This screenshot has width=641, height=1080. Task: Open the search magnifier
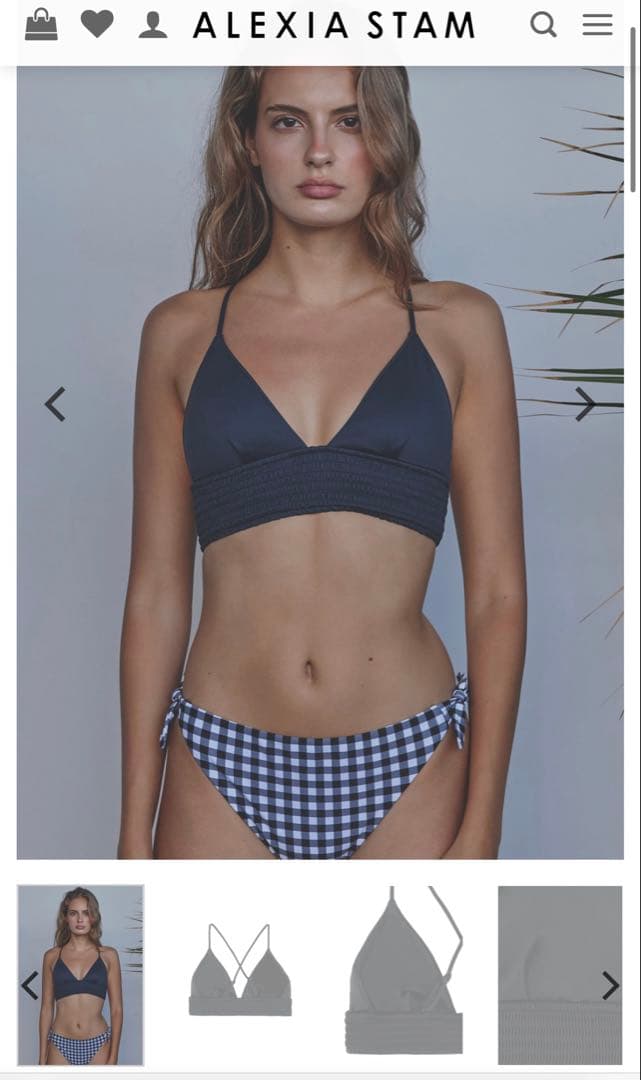pos(543,24)
